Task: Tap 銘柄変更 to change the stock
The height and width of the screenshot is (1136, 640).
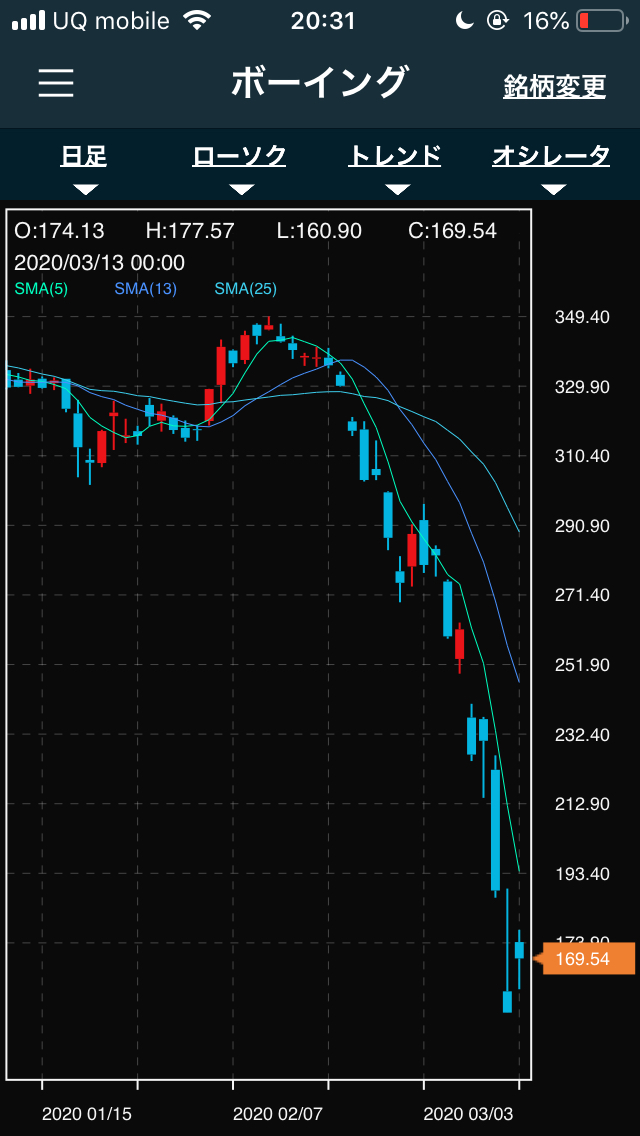Action: pos(554,86)
